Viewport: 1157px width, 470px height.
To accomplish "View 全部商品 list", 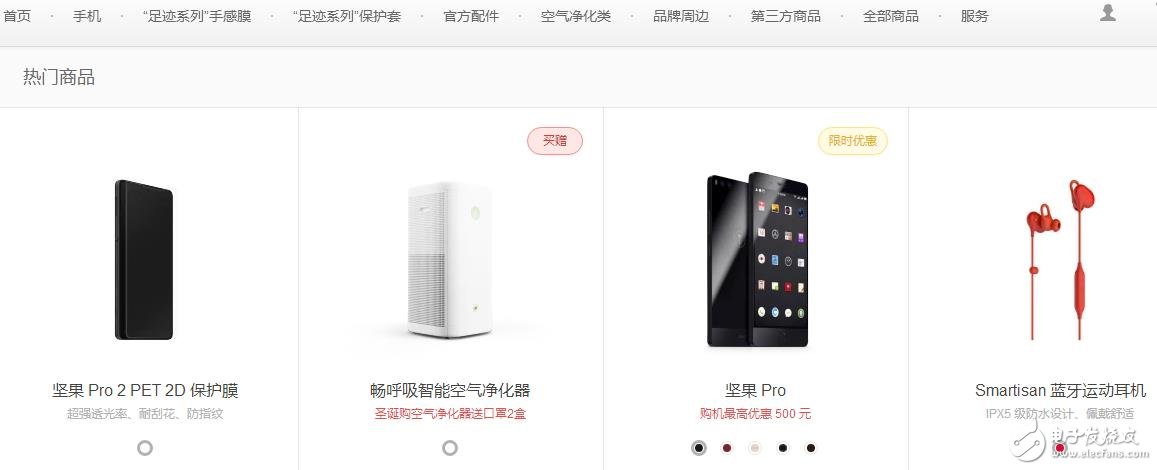I will (891, 16).
